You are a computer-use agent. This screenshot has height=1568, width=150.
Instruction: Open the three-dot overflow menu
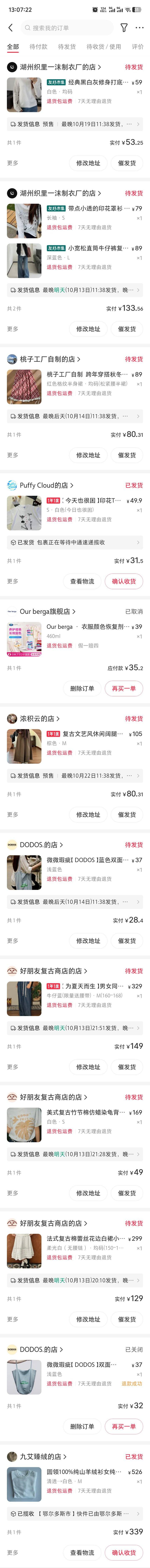point(140,28)
